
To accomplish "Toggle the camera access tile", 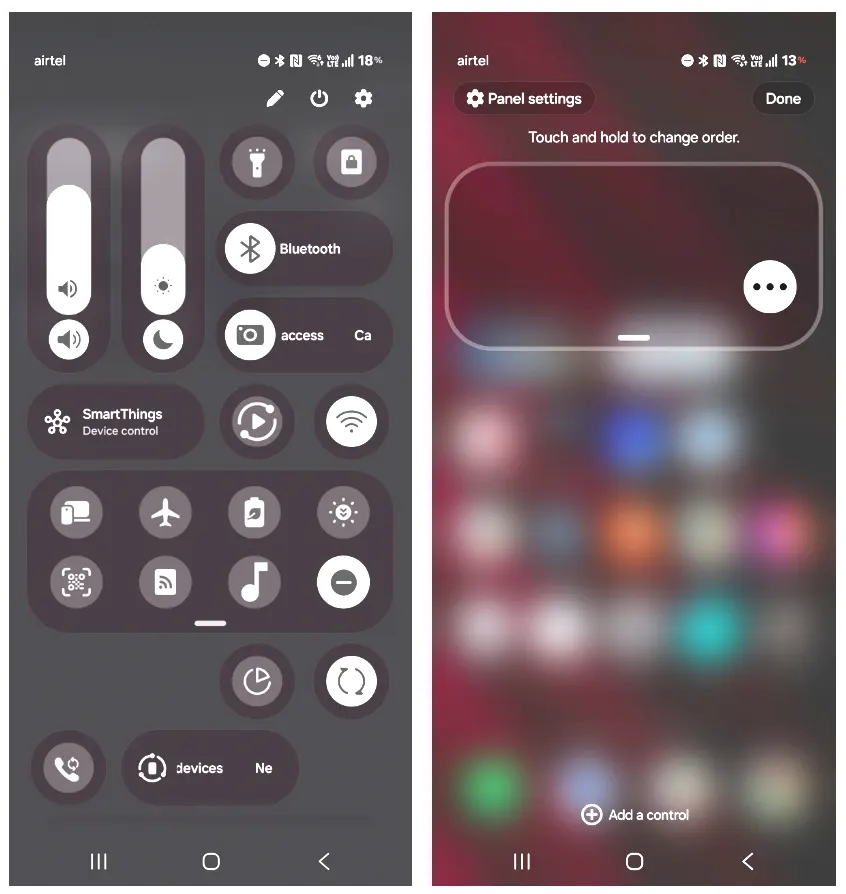I will coord(250,336).
